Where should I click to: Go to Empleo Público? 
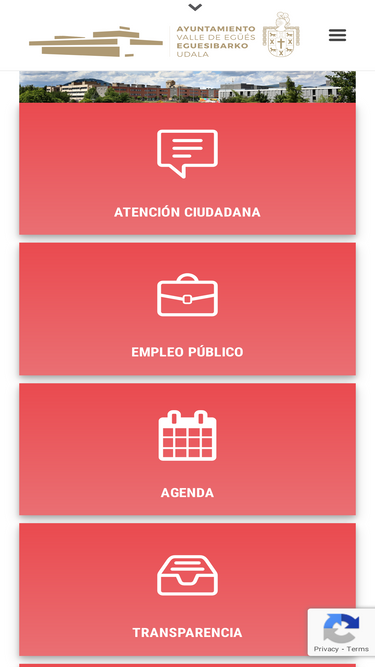coord(187,309)
